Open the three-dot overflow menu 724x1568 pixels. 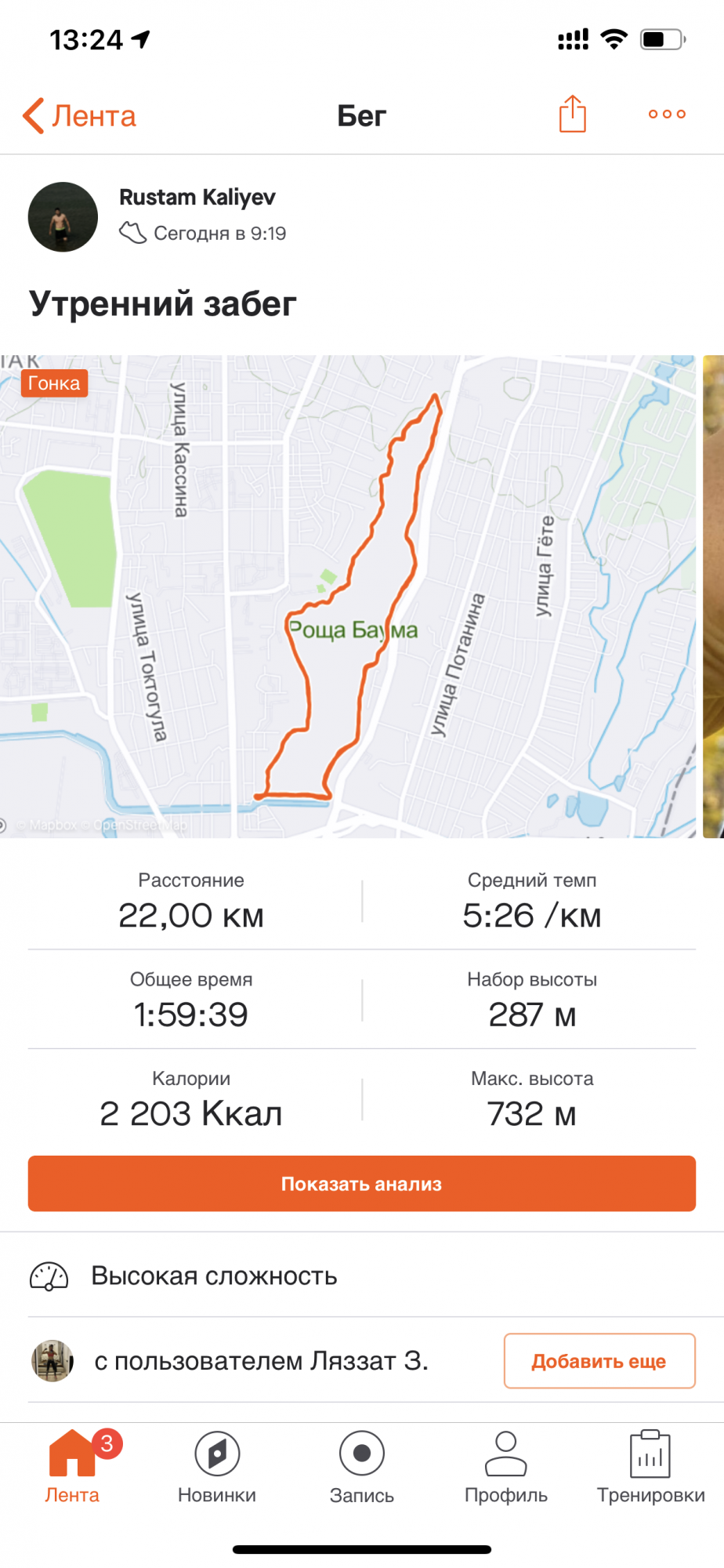pos(667,114)
